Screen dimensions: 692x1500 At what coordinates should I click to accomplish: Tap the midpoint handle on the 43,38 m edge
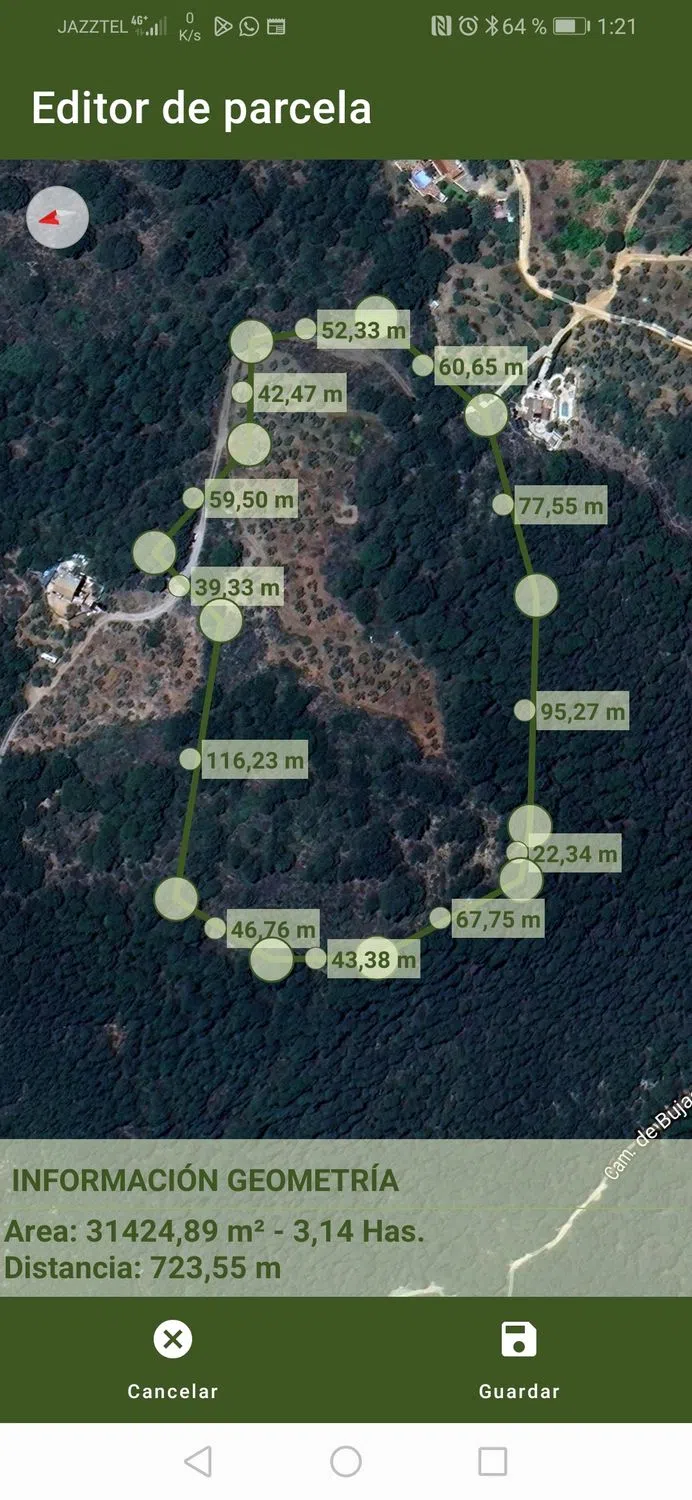tap(316, 958)
